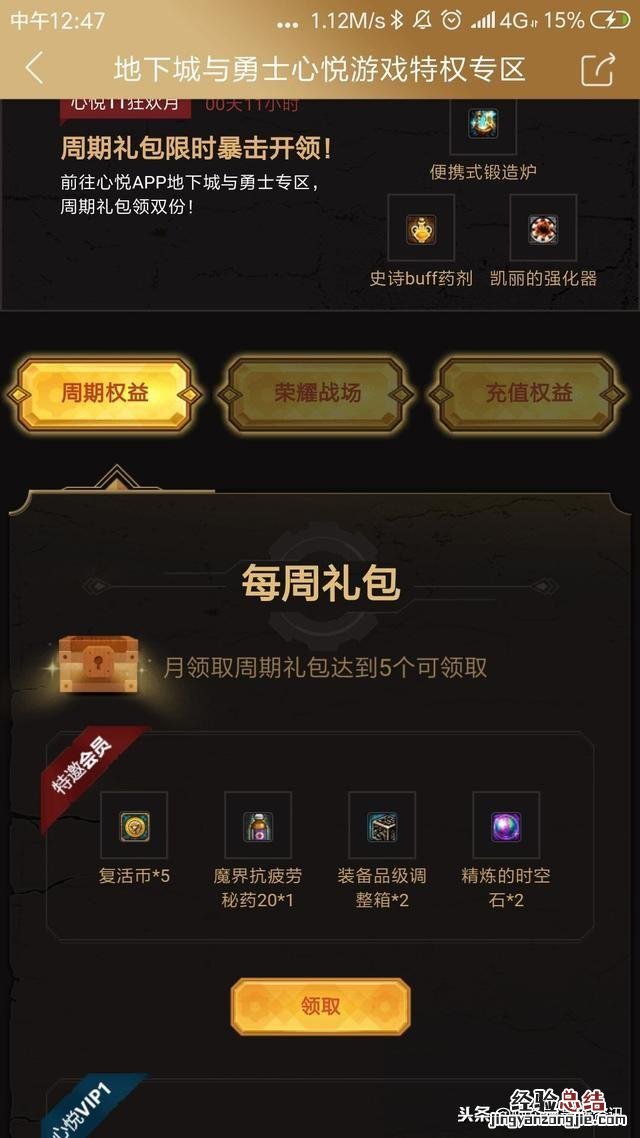
Task: Switch to the 荣耀战场 tab
Action: coord(317,394)
